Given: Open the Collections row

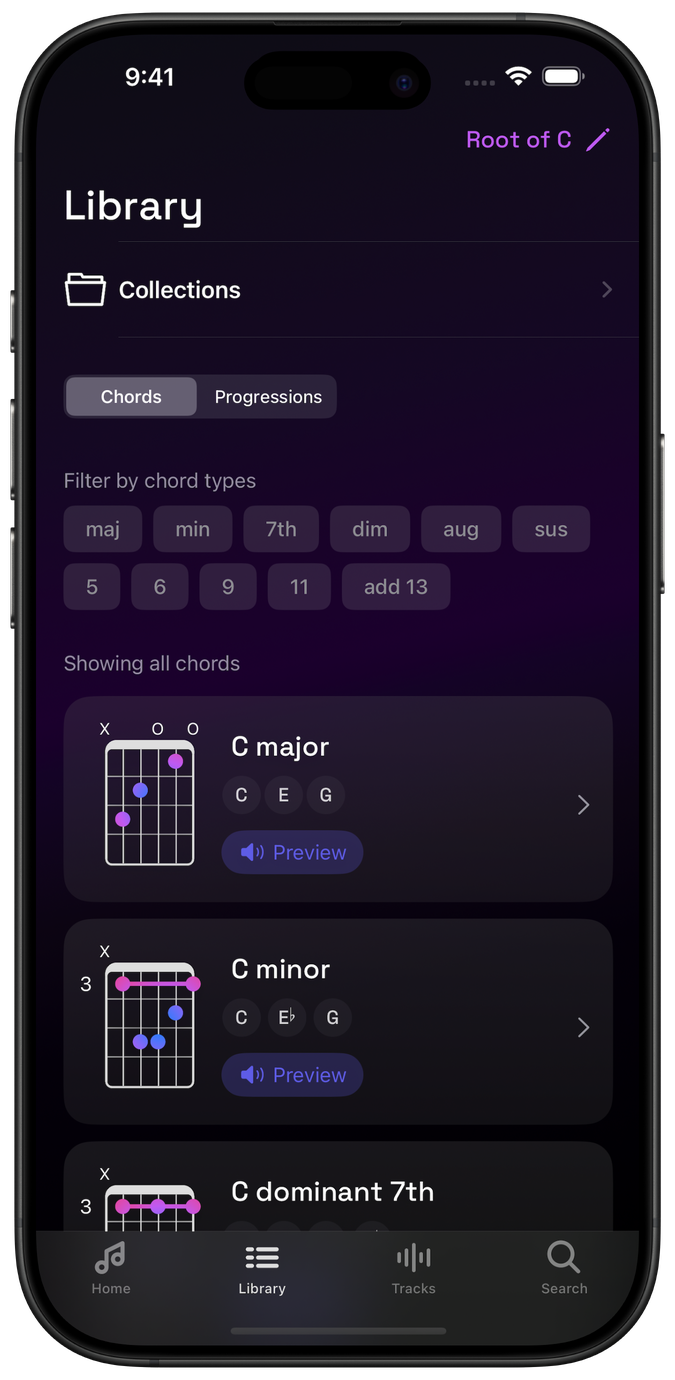Looking at the screenshot, I should click(340, 290).
